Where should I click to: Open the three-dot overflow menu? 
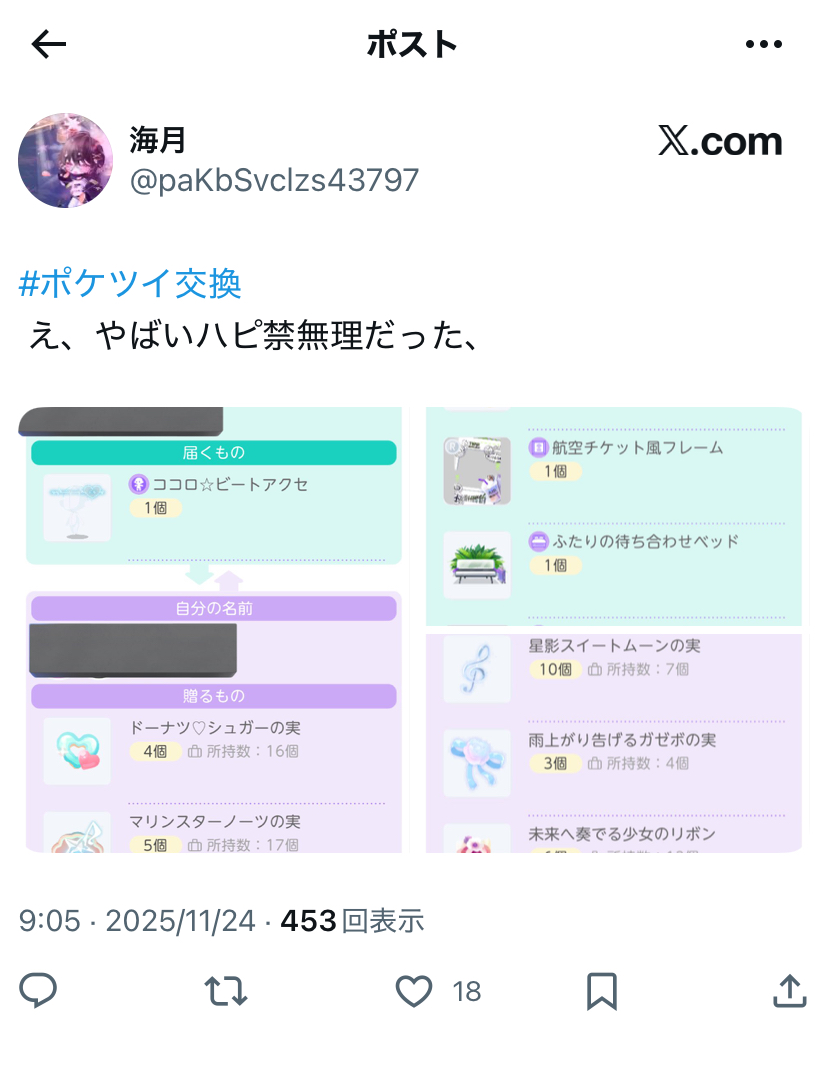[764, 44]
